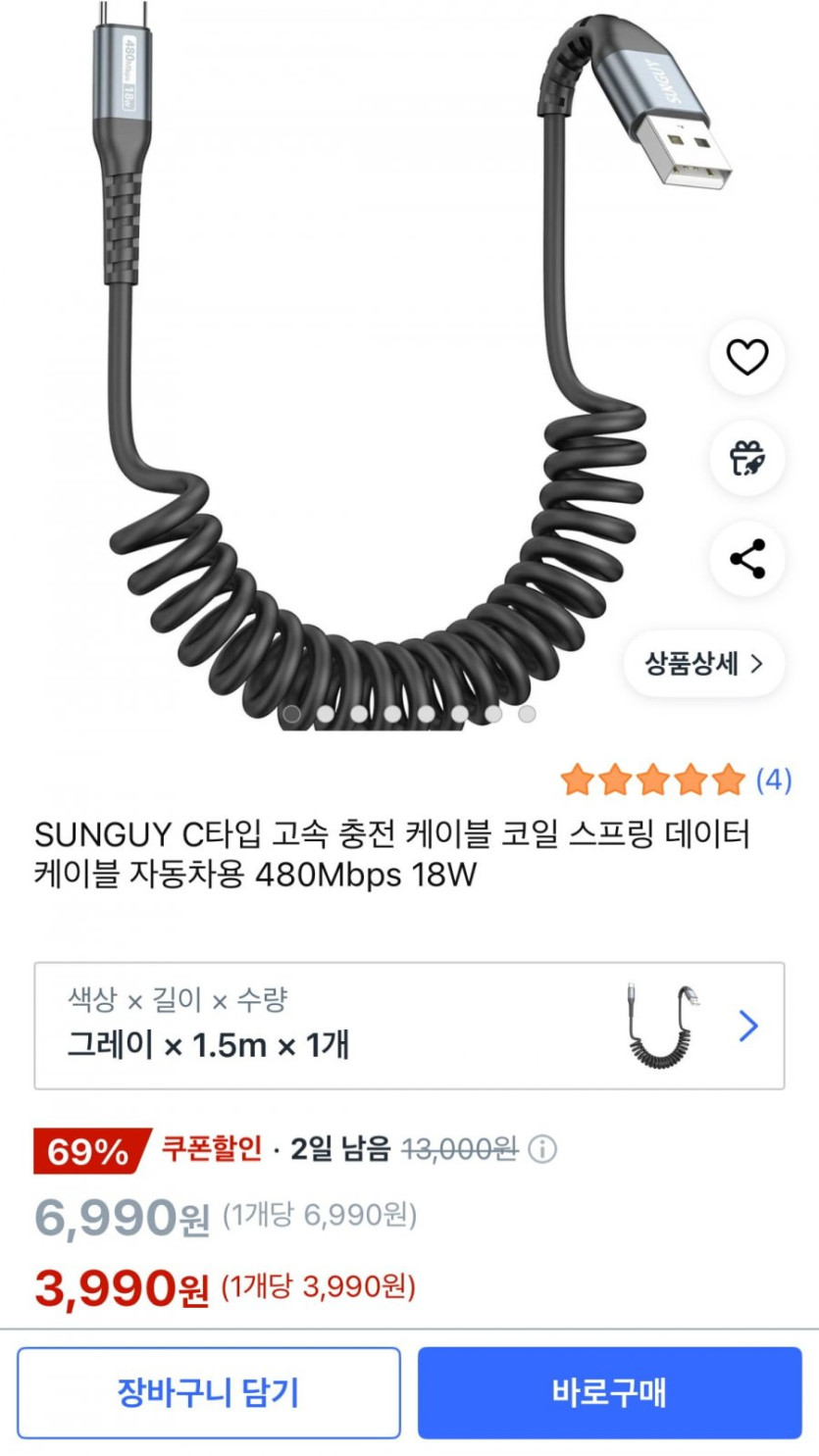
Task: Open the 색상 × 길이 × 수량 option selector
Action: pos(409,1026)
